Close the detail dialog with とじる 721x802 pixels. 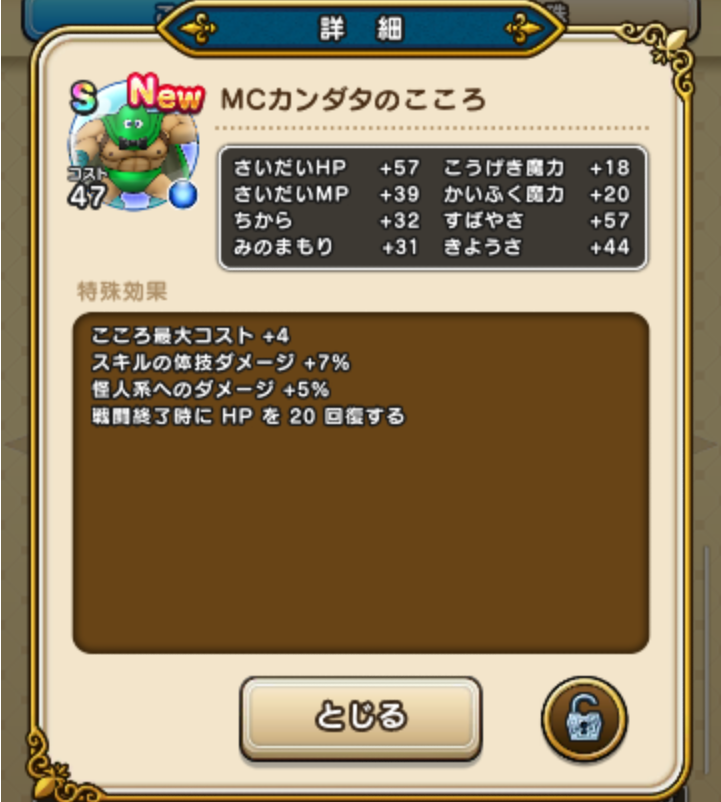tap(361, 716)
